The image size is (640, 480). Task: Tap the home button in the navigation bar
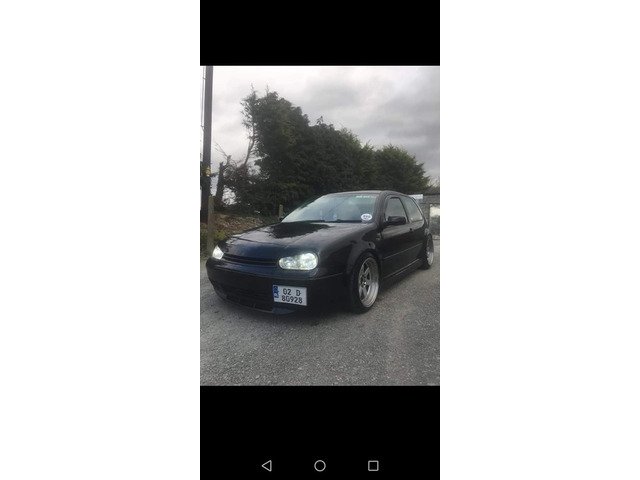point(320,465)
